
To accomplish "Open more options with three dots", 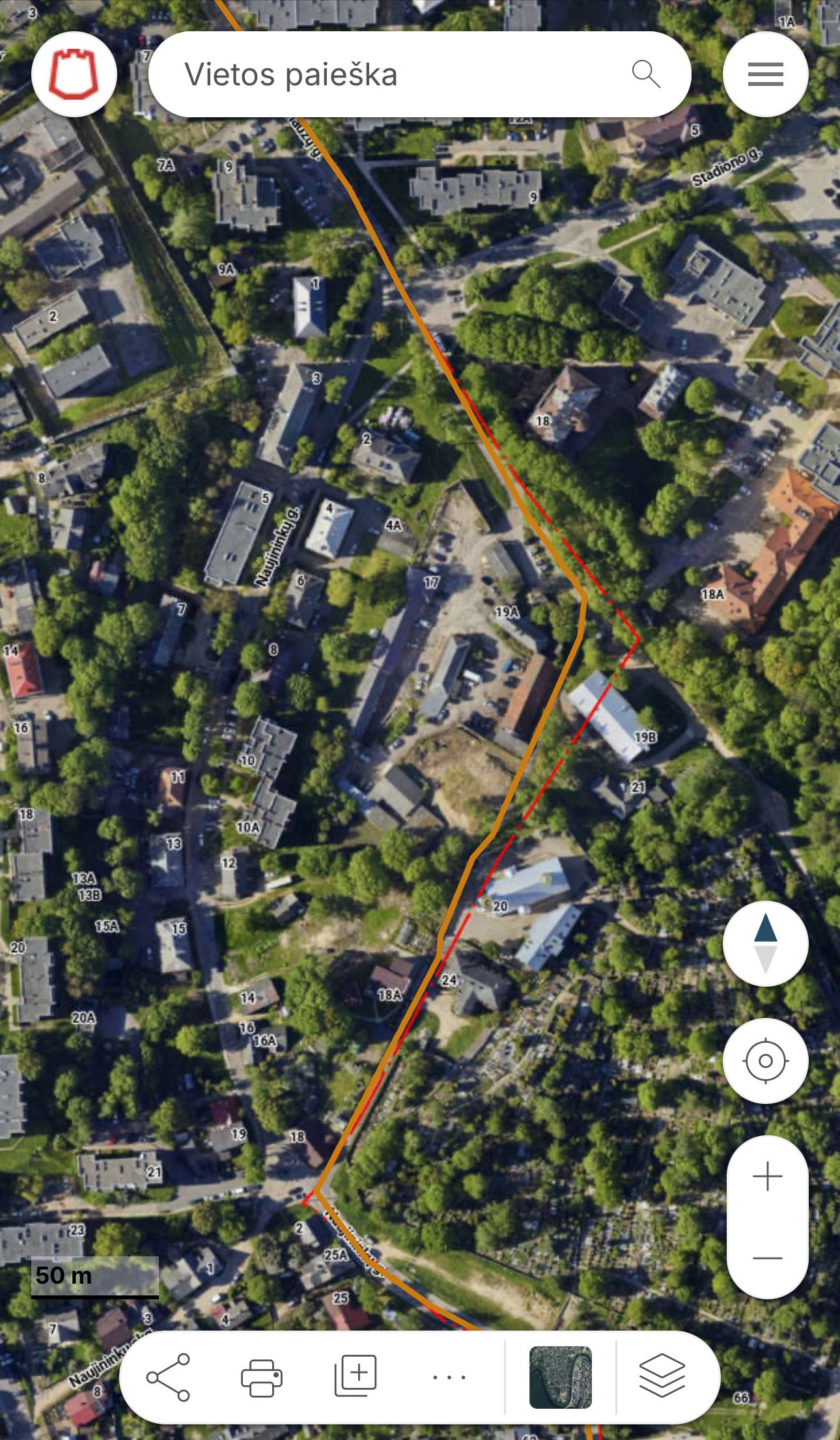I will point(449,1377).
